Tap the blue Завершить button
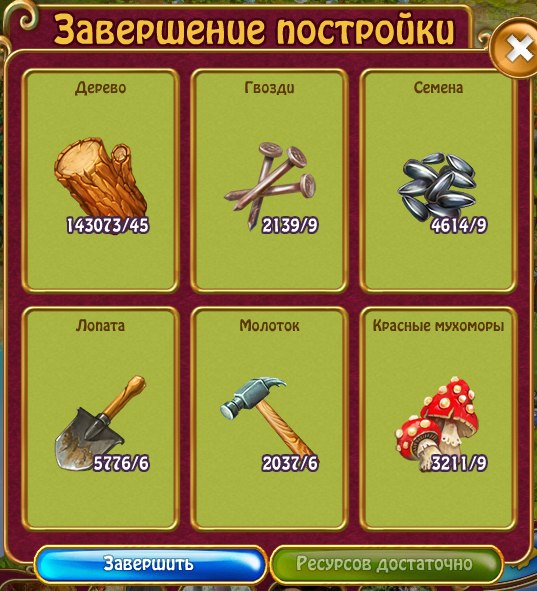Viewport: 537px width, 591px height. click(150, 564)
